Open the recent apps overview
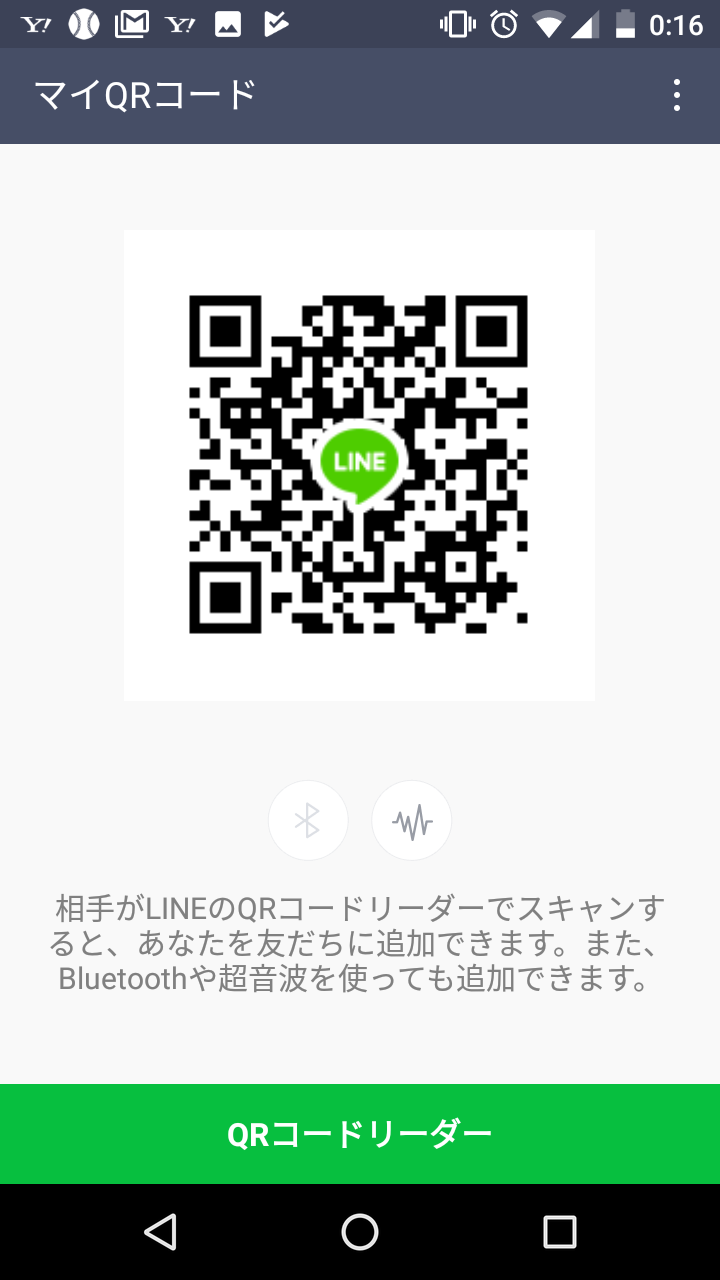This screenshot has height=1280, width=720. 560,1232
